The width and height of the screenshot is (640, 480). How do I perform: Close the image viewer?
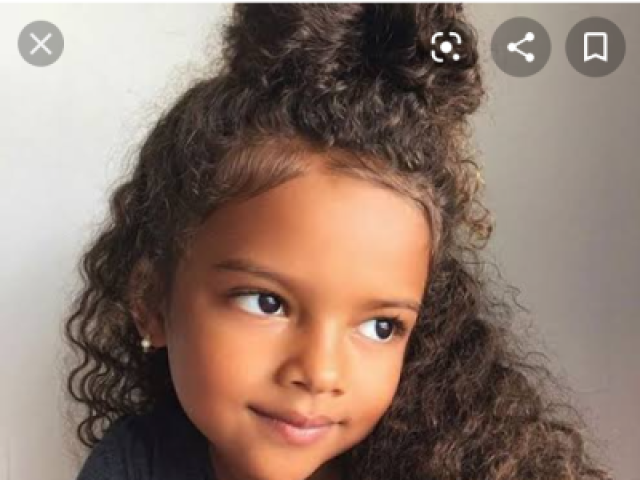[41, 44]
